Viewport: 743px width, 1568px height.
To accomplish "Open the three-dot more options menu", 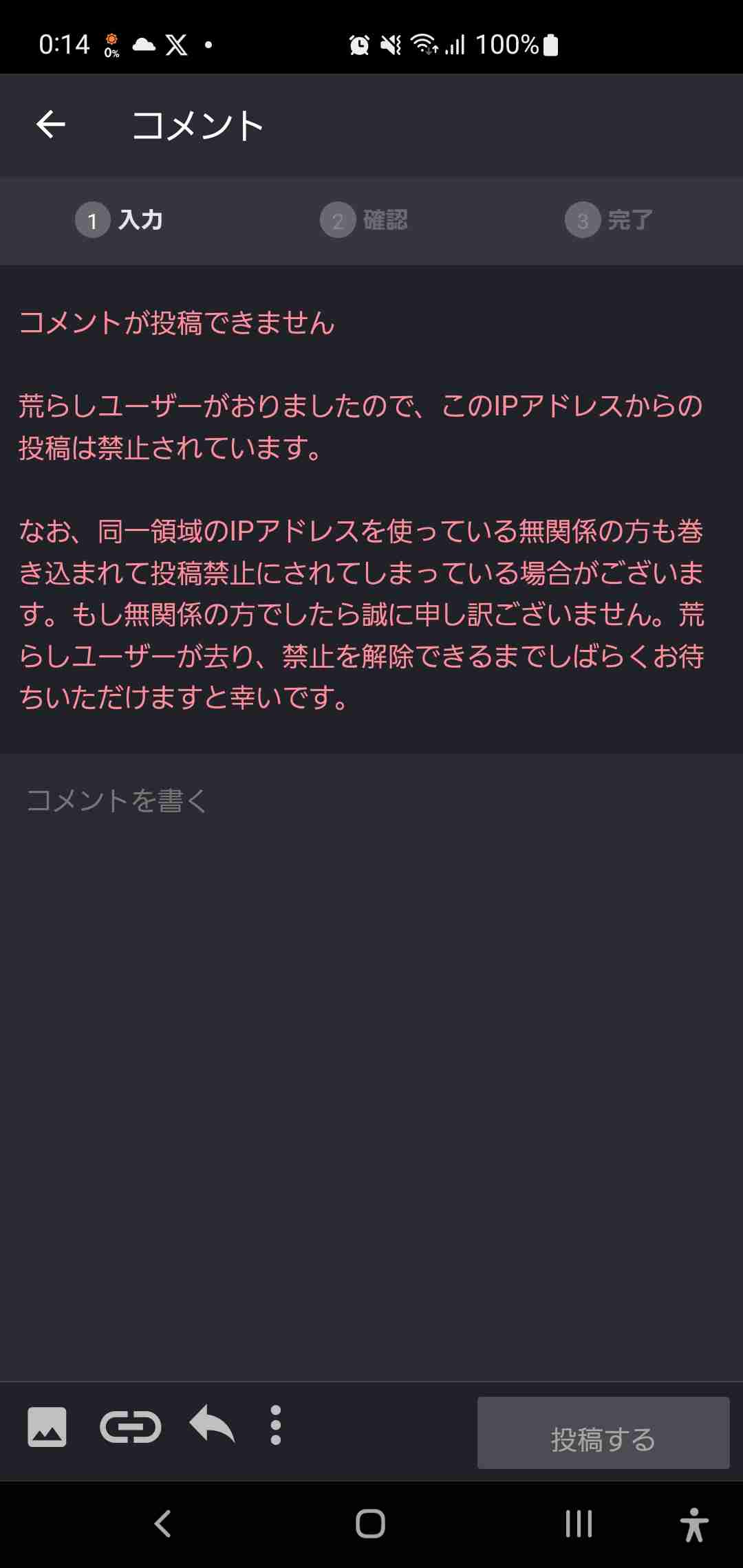I will pyautogui.click(x=276, y=1425).
